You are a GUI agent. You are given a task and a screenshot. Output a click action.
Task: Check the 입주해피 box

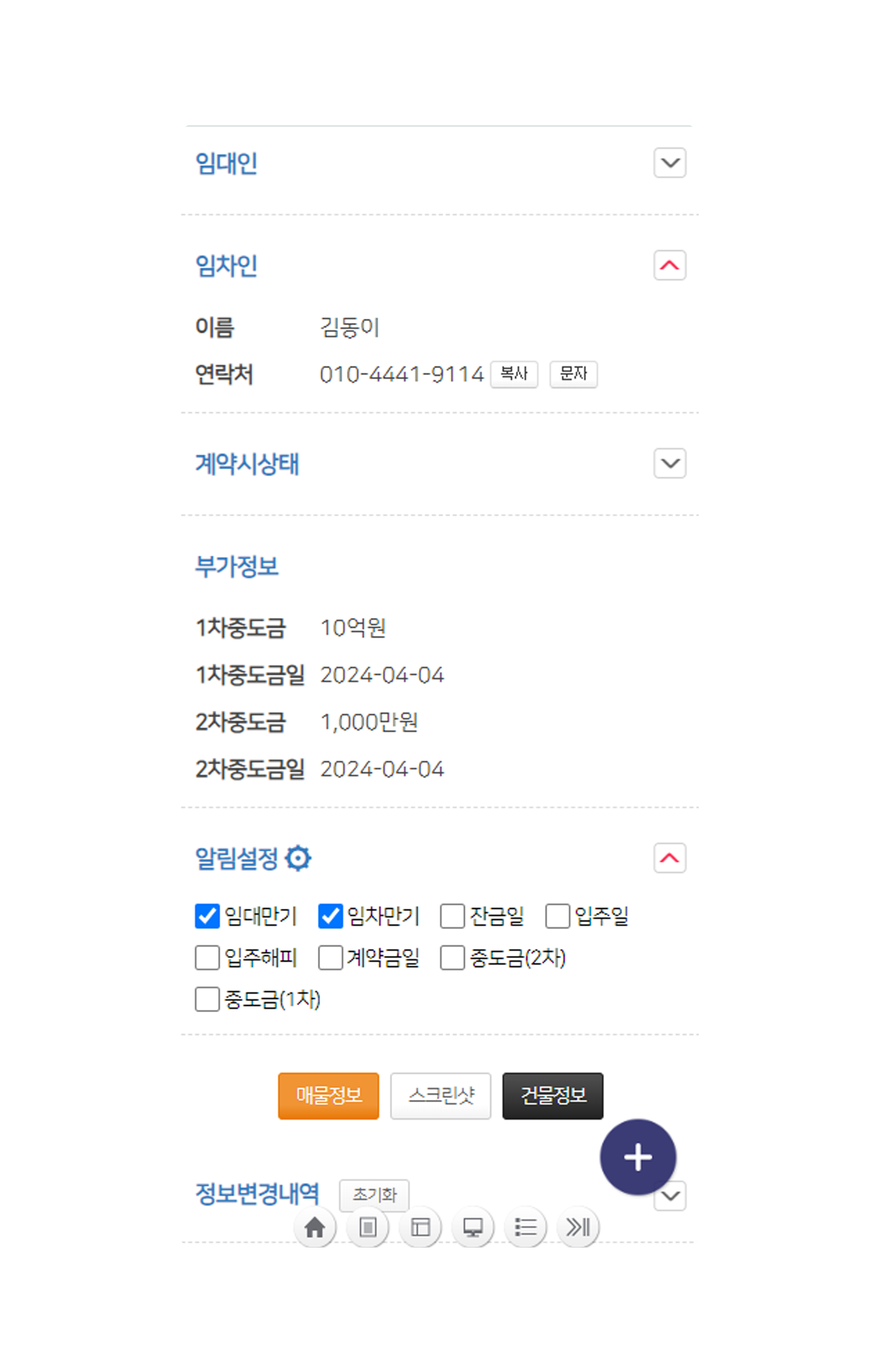coord(207,958)
